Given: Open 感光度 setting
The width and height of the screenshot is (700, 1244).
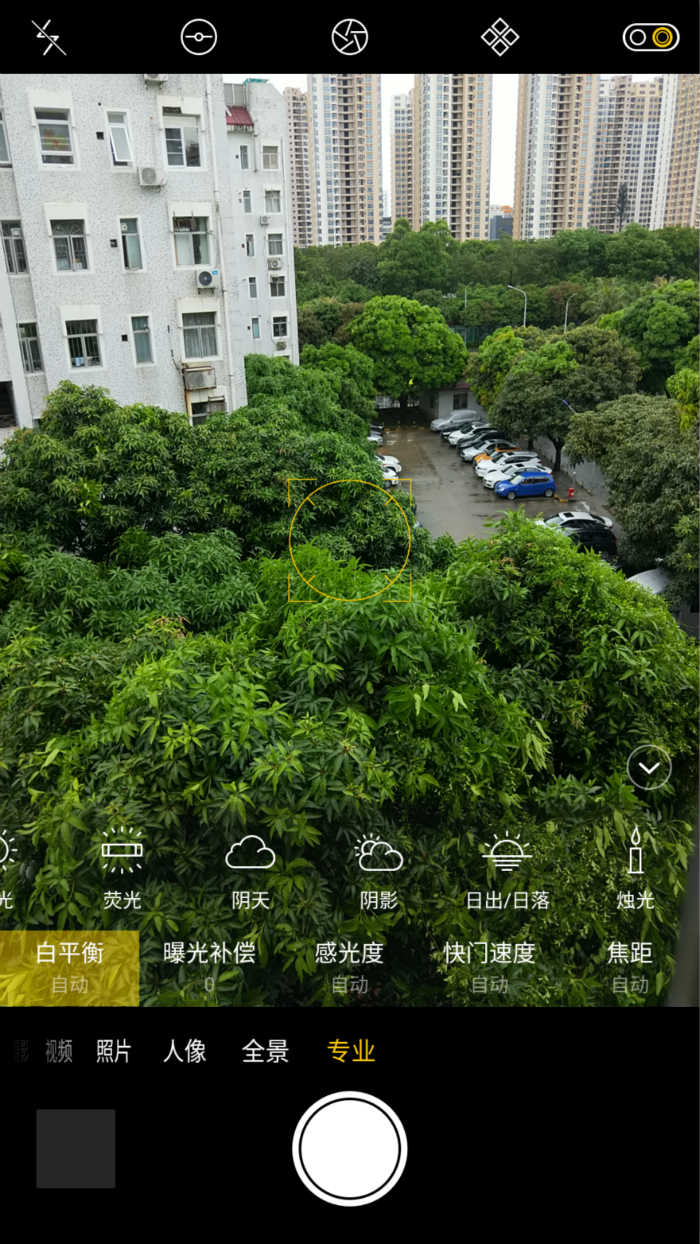Looking at the screenshot, I should click(349, 967).
